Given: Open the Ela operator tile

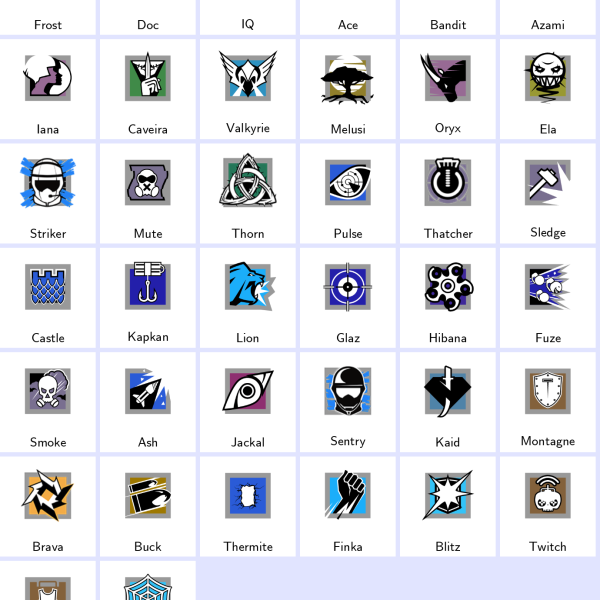Looking at the screenshot, I should 548,88.
